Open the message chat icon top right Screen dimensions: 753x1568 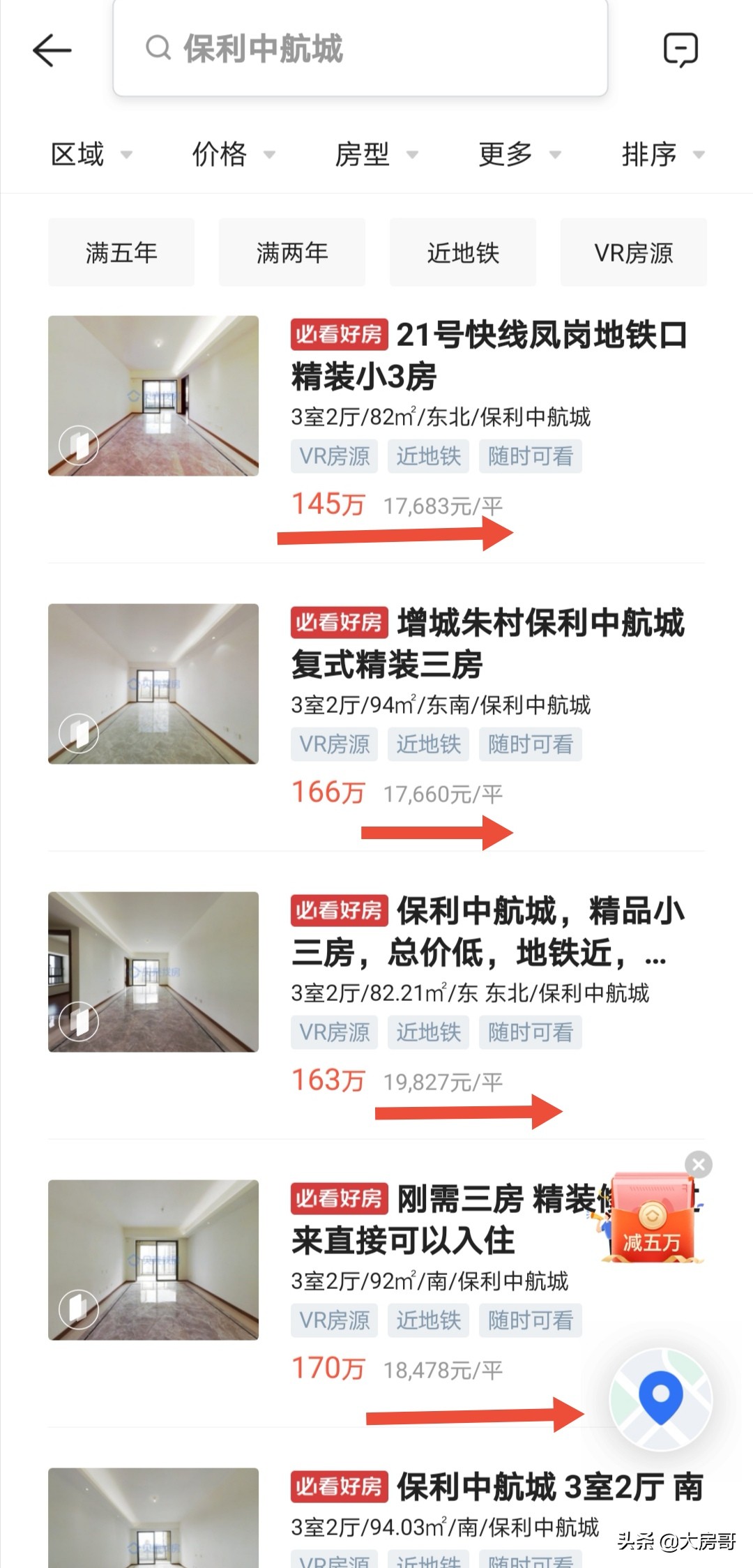[680, 49]
